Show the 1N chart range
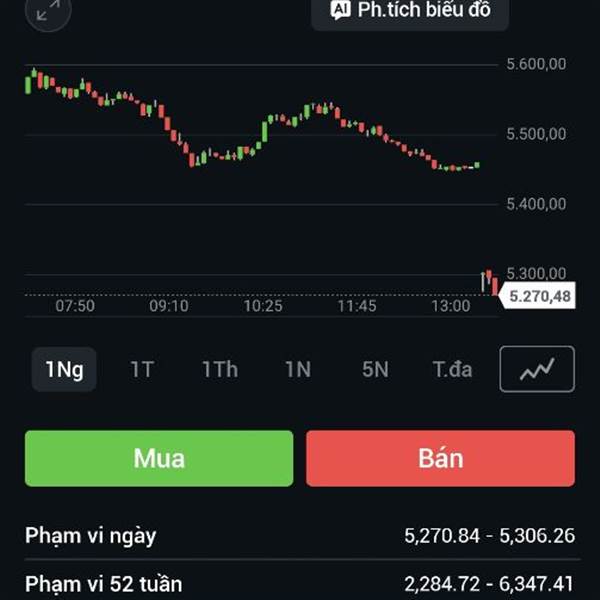This screenshot has width=600, height=600. pos(298,369)
